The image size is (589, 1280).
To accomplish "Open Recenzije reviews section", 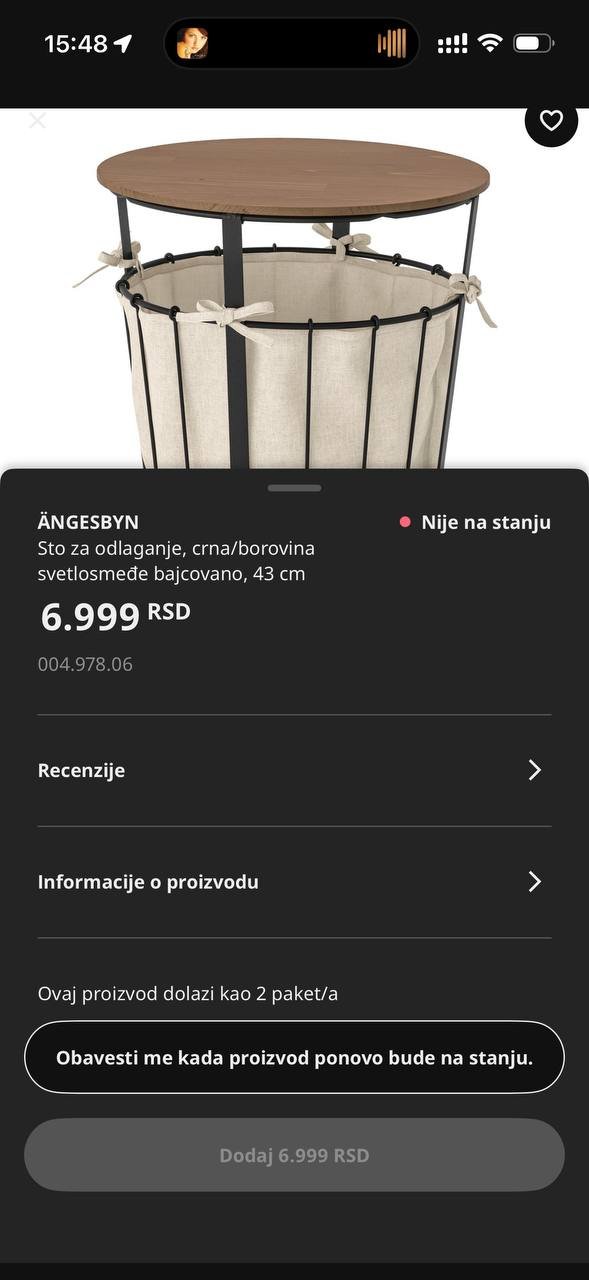I will pos(294,770).
